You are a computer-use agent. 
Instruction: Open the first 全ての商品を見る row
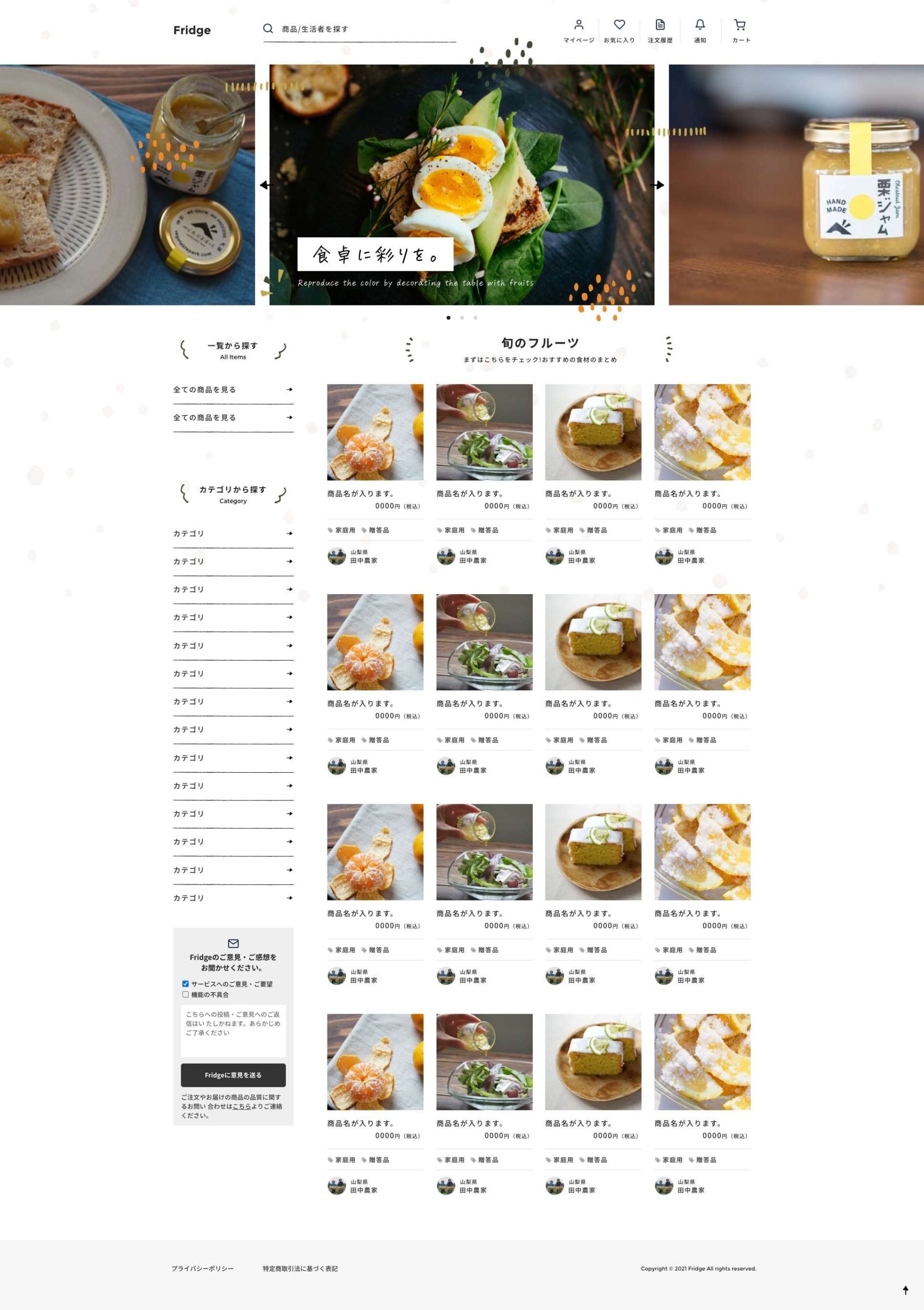(233, 390)
